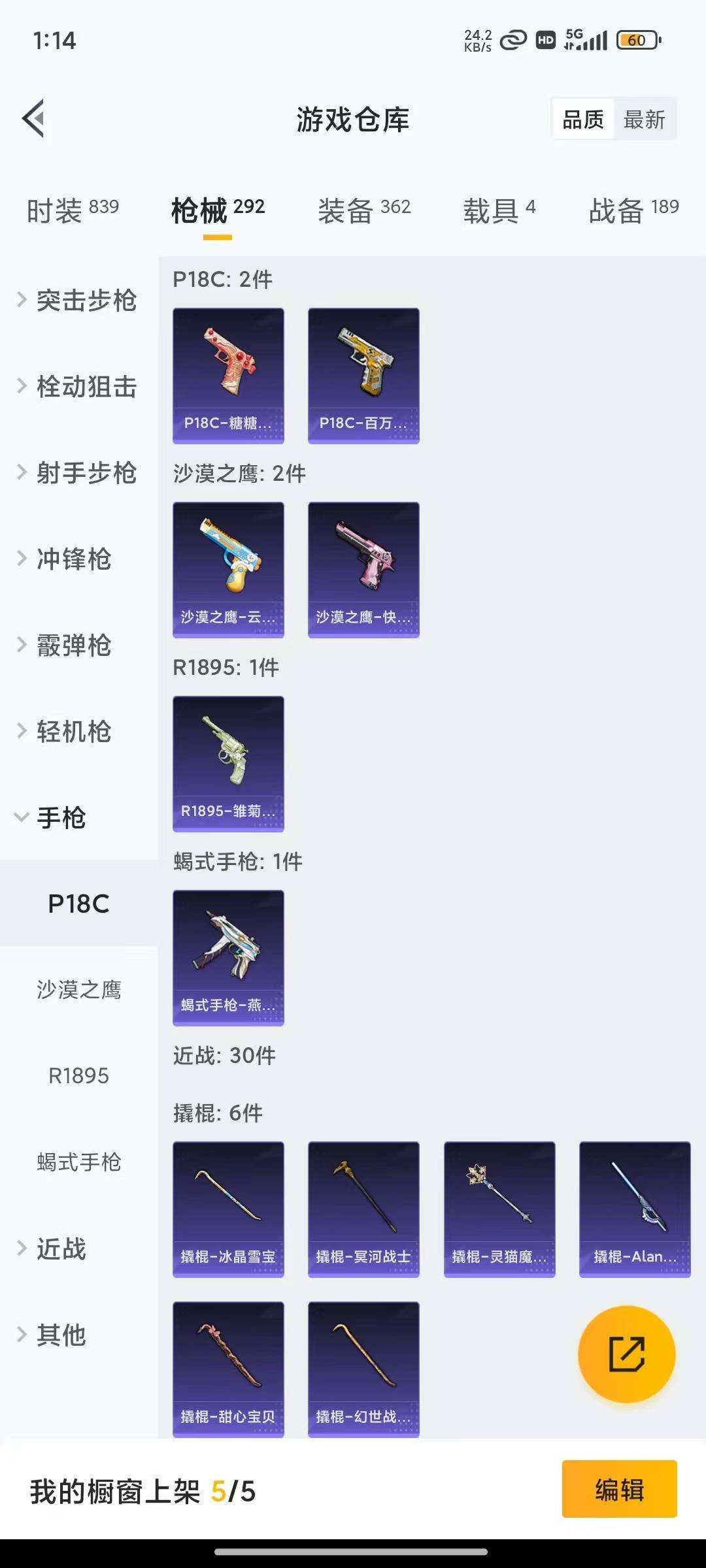Expand the 突击步枪 assault rifle category
Screen dimensions: 706x1568
pos(87,301)
